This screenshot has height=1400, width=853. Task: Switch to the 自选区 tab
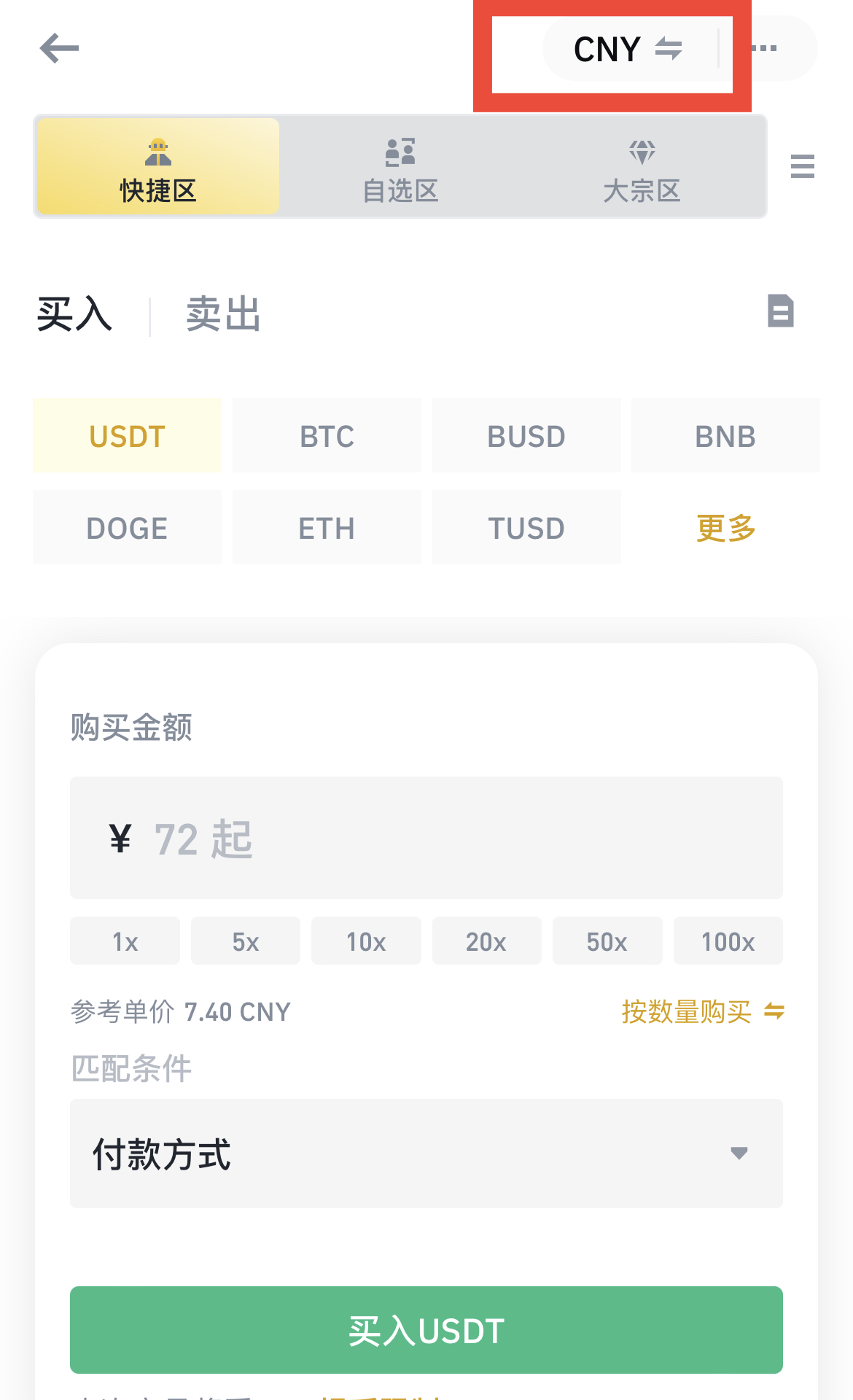click(x=400, y=166)
